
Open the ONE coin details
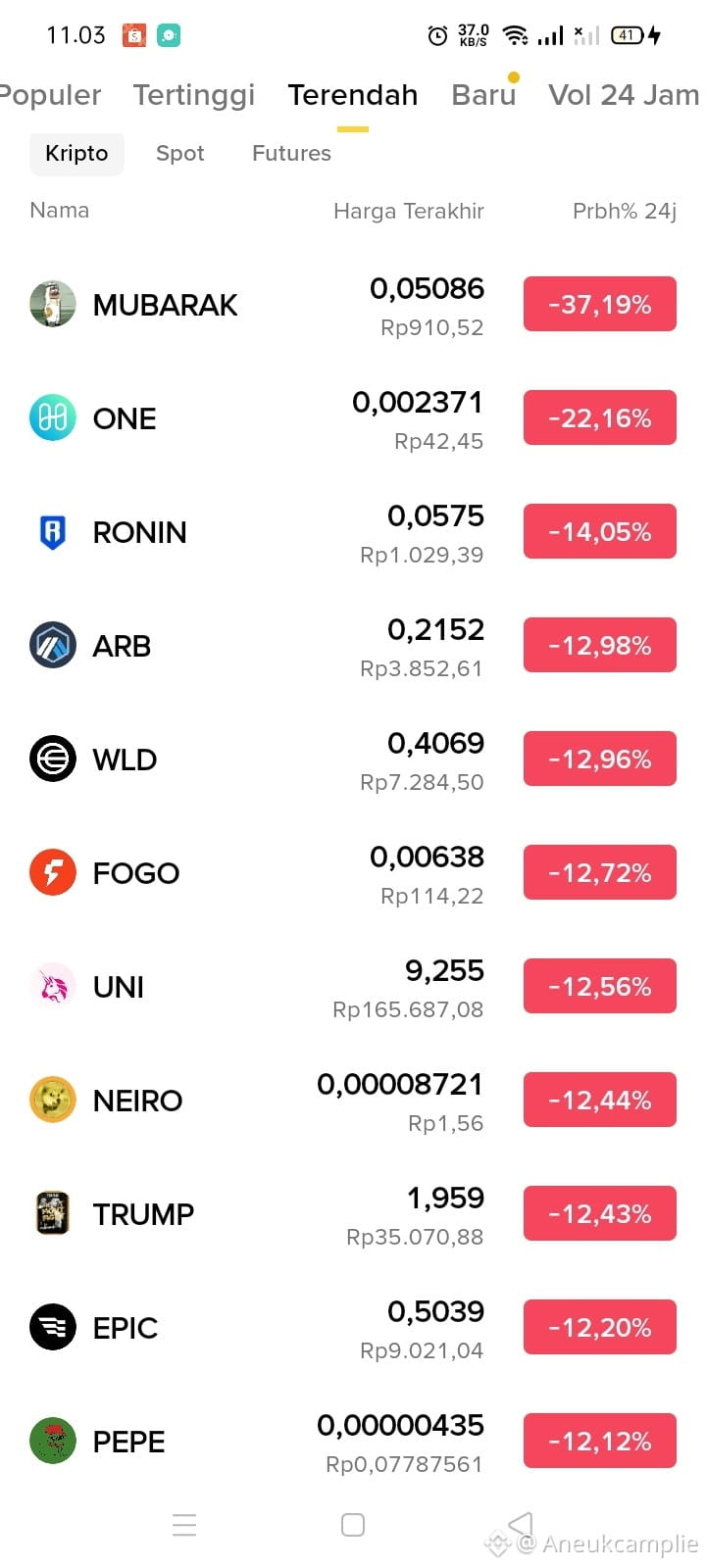[x=353, y=418]
